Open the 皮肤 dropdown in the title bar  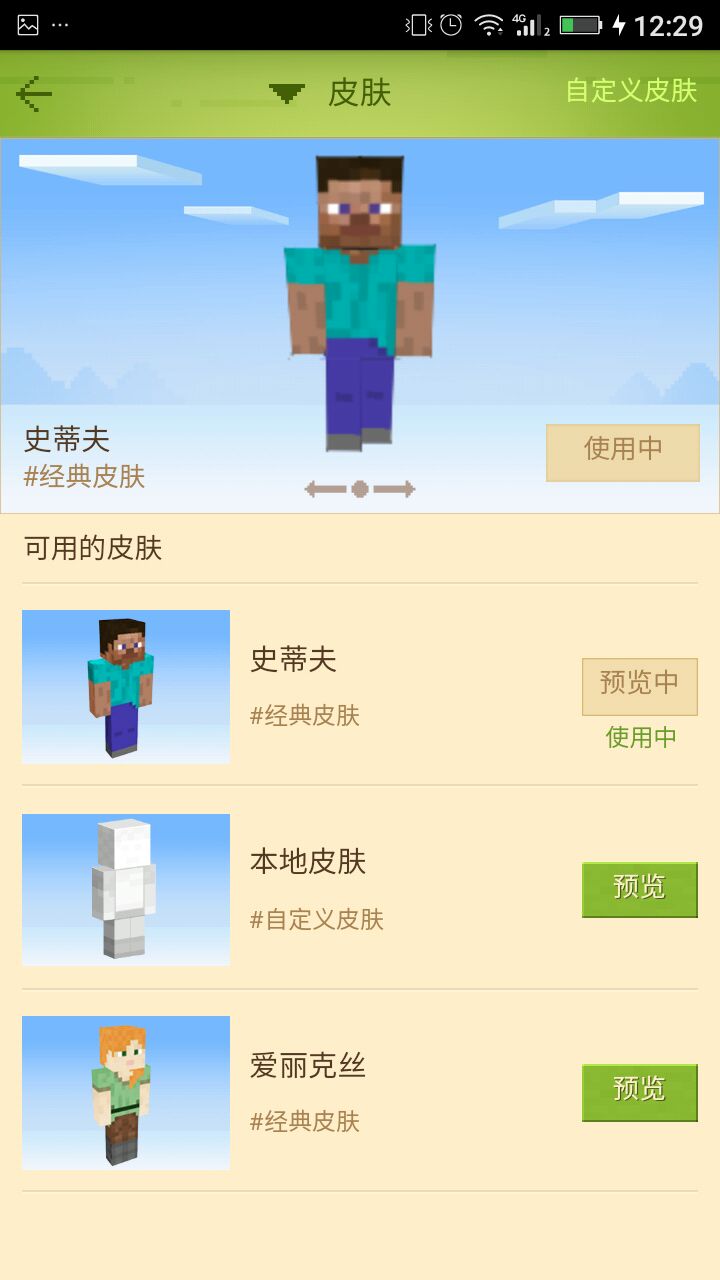tap(330, 94)
